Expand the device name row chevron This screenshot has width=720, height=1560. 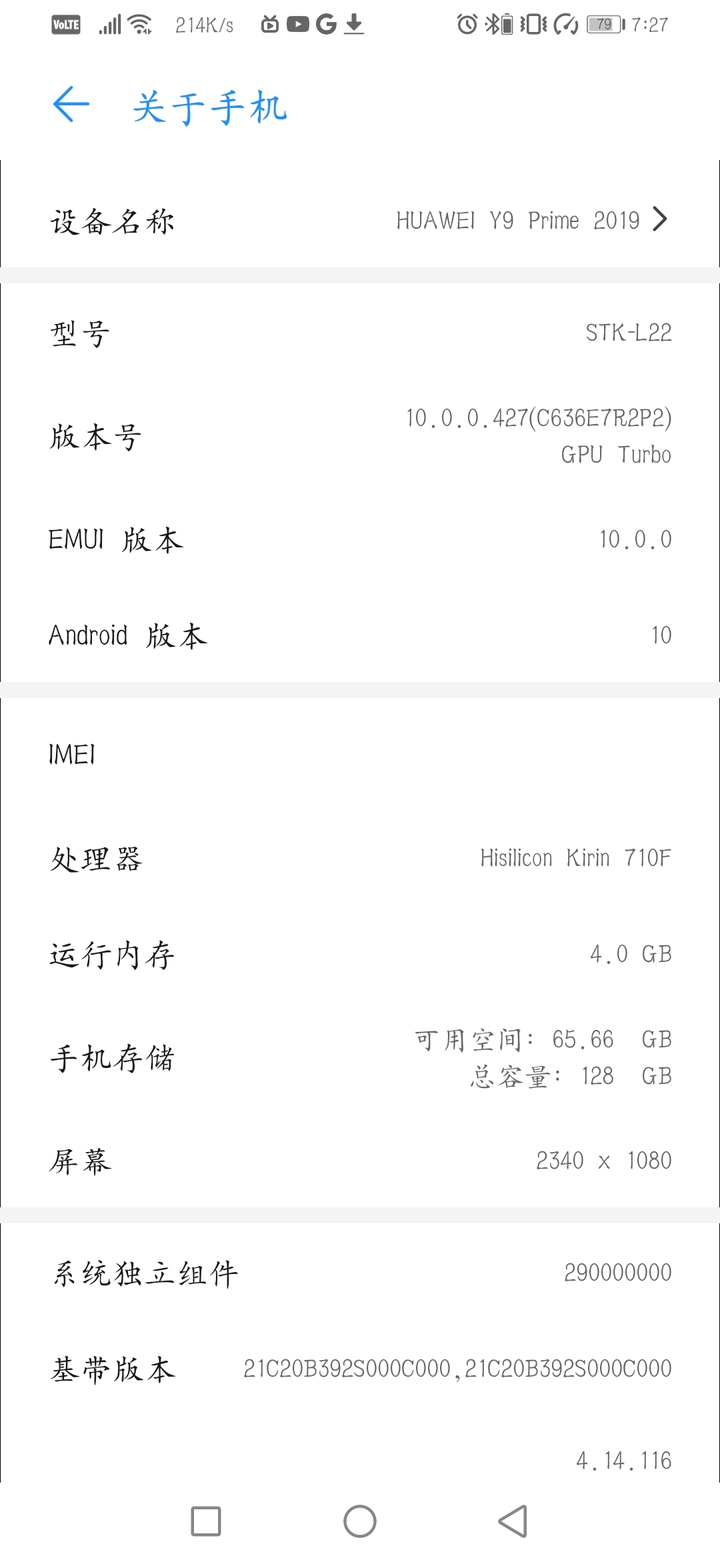(x=660, y=219)
